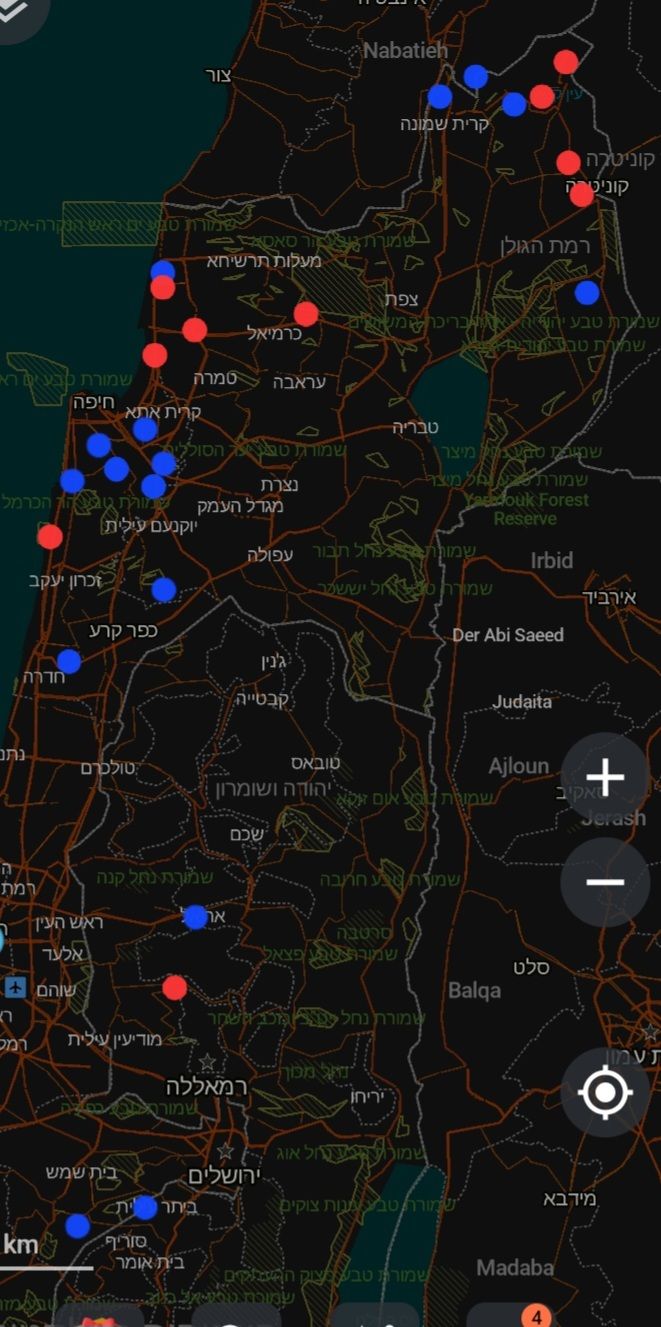
Task: Select the red marker near כרמיאל
Action: pyautogui.click(x=306, y=314)
